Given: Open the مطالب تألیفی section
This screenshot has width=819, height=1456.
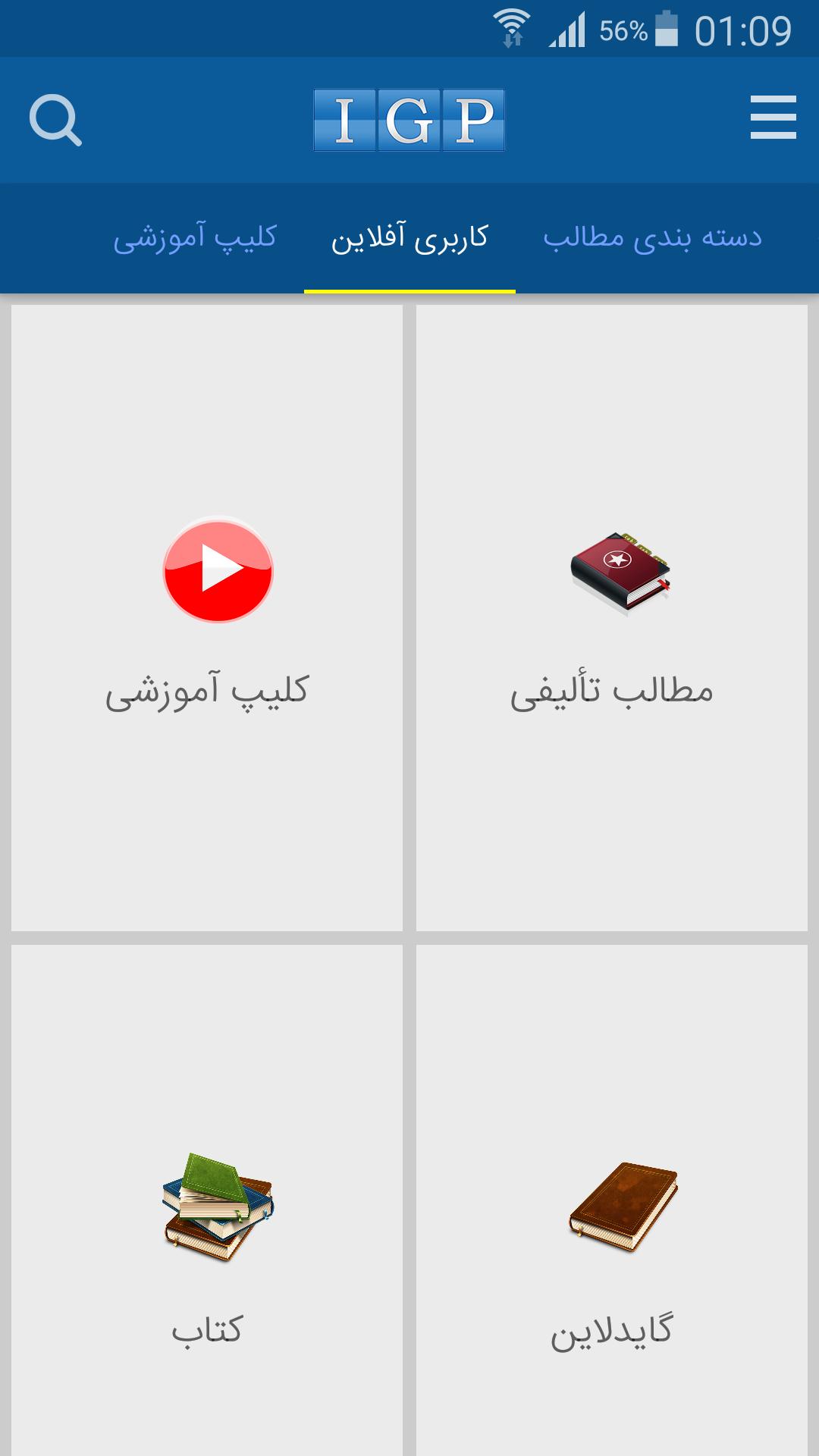Looking at the screenshot, I should (x=613, y=618).
